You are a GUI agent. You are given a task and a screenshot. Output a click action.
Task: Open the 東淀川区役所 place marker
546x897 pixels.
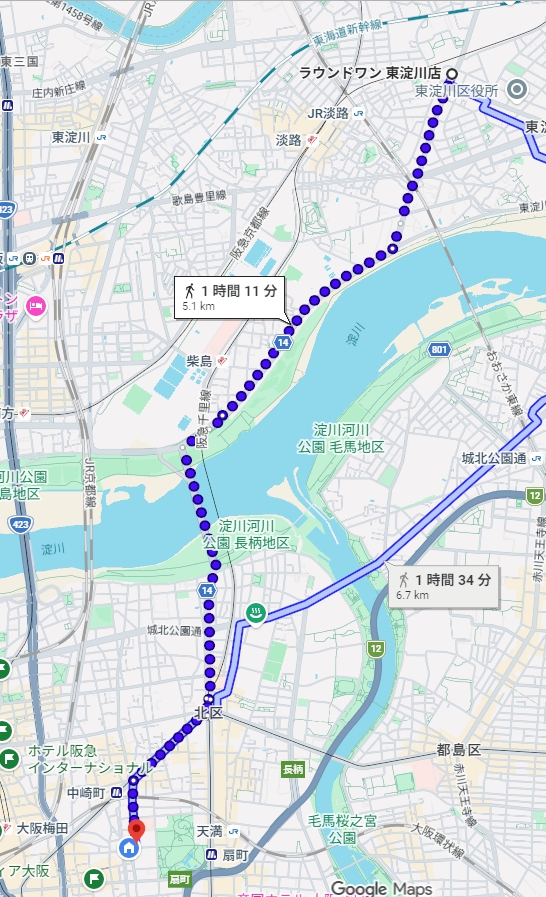coord(517,89)
